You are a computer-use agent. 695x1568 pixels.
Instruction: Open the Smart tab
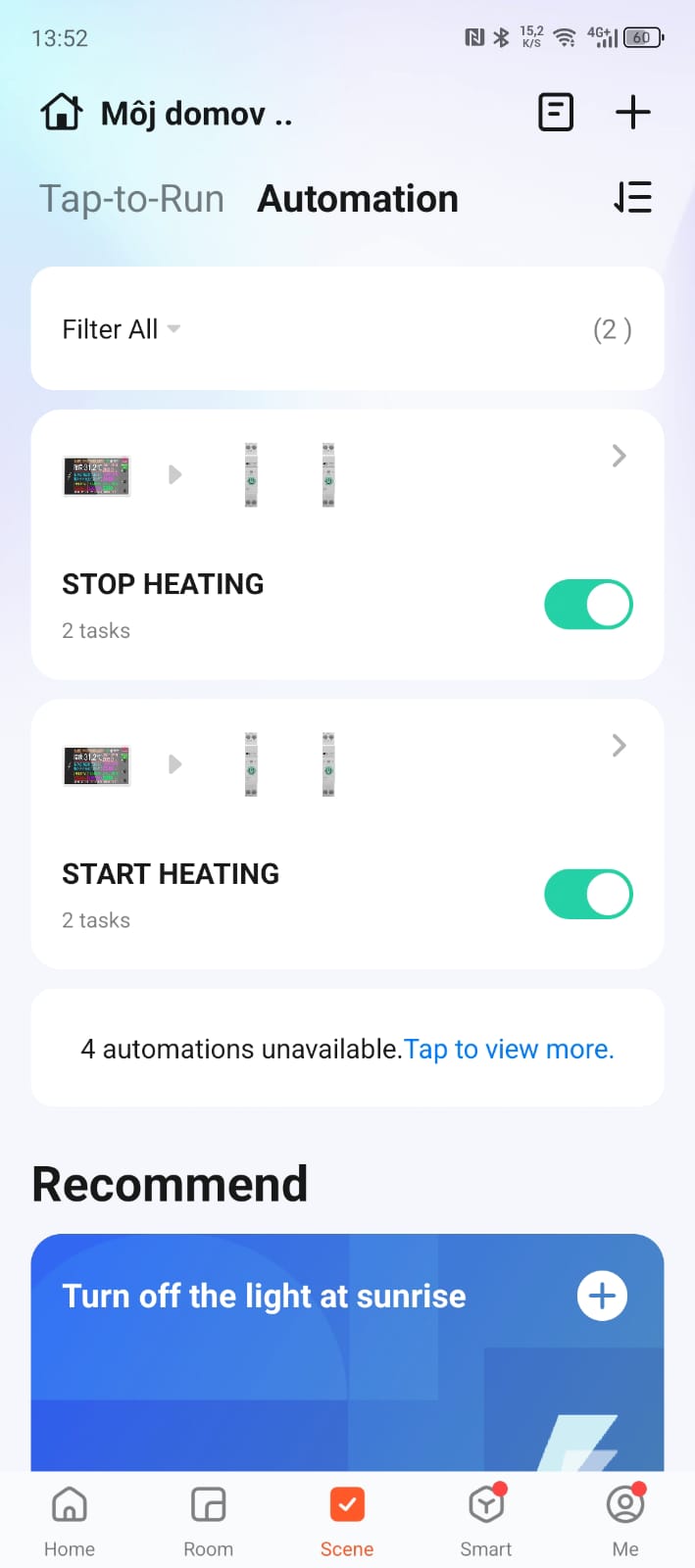(x=486, y=1521)
